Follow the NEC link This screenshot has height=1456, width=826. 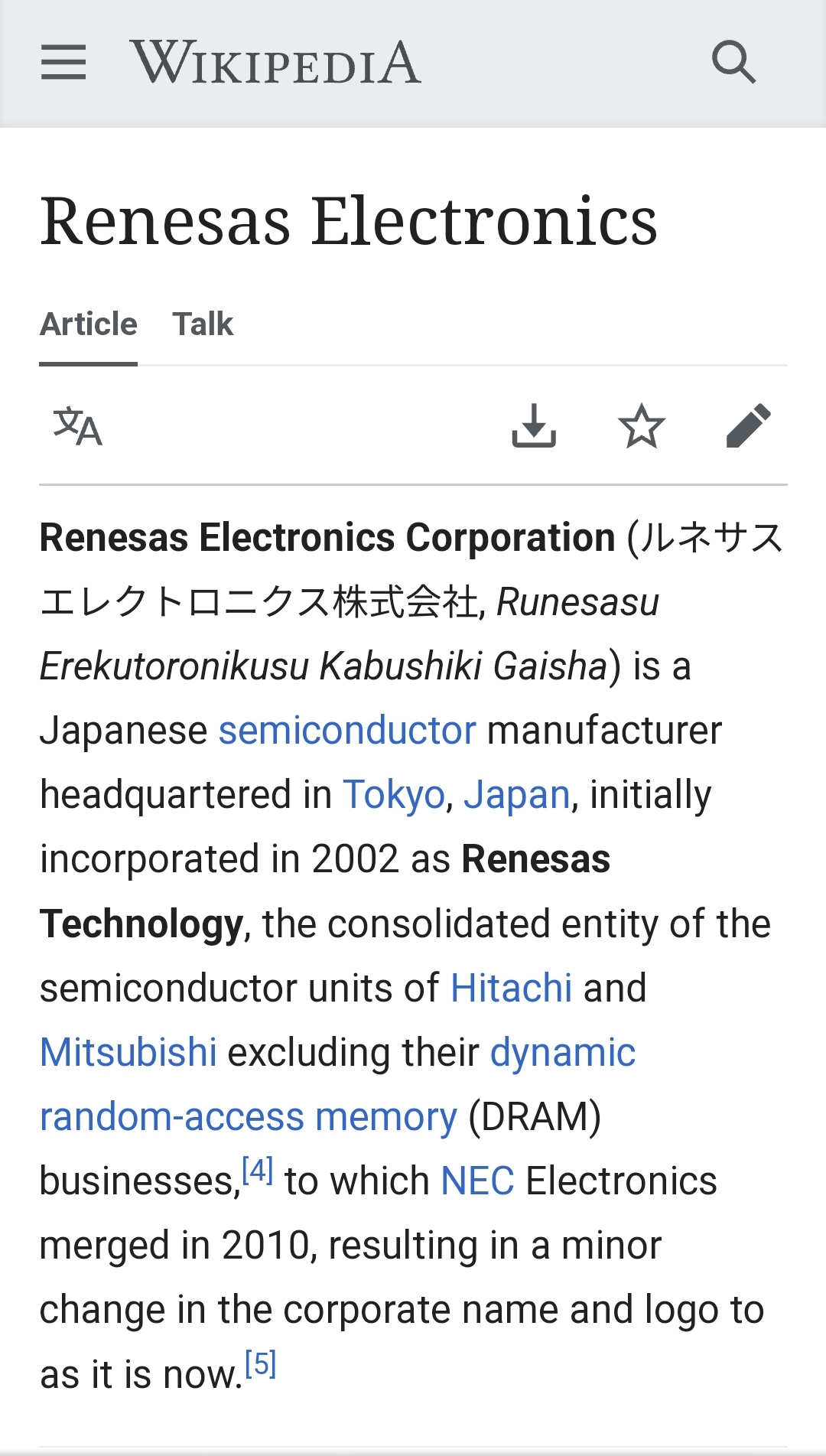477,1181
